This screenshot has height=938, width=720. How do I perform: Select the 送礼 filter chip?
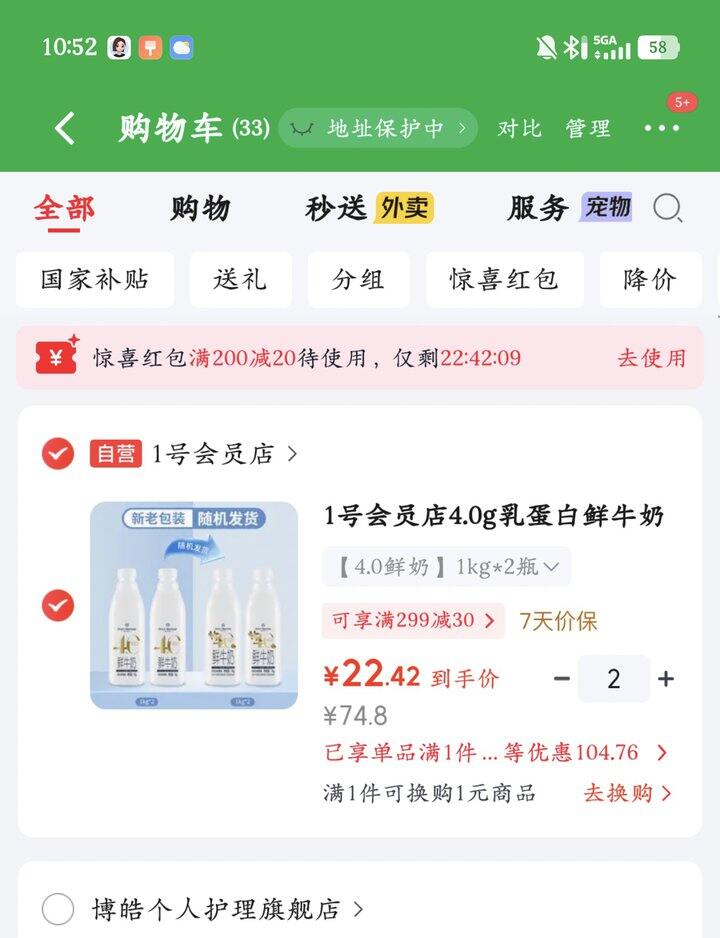240,279
